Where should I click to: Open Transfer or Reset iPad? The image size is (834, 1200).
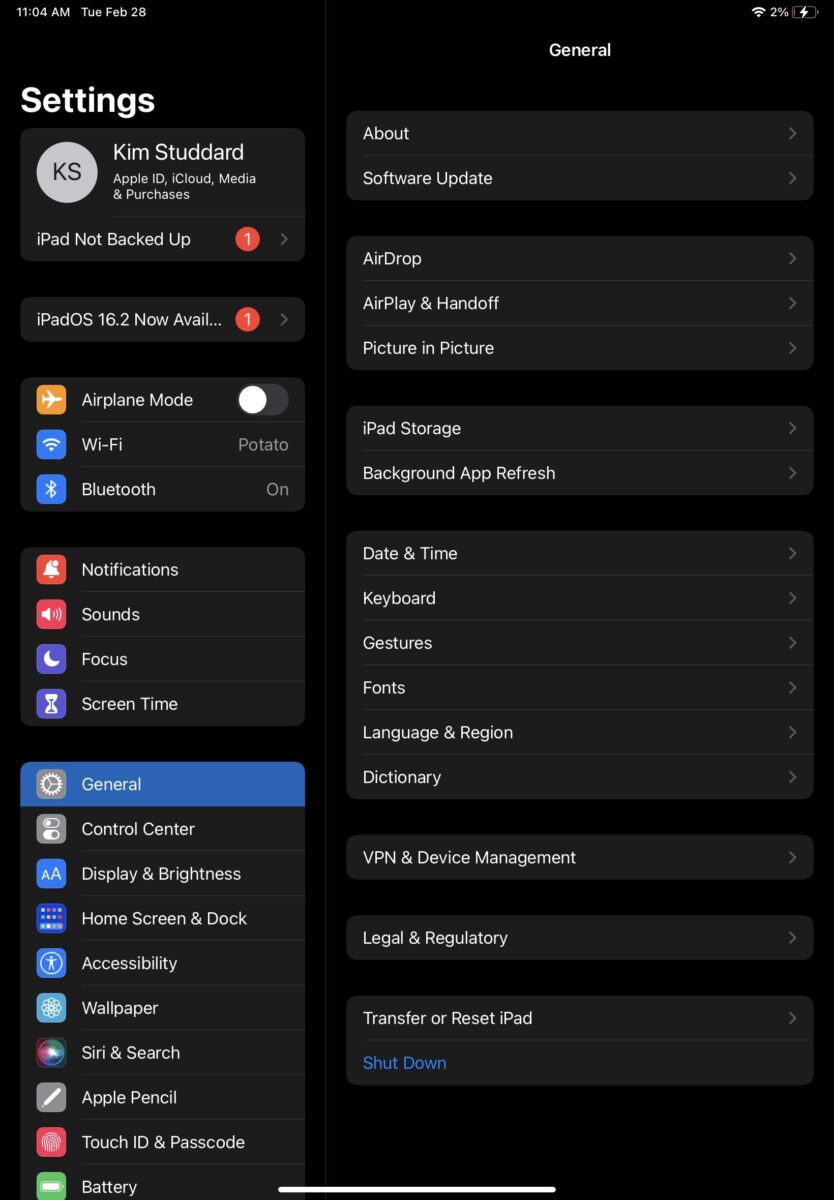click(x=579, y=1019)
